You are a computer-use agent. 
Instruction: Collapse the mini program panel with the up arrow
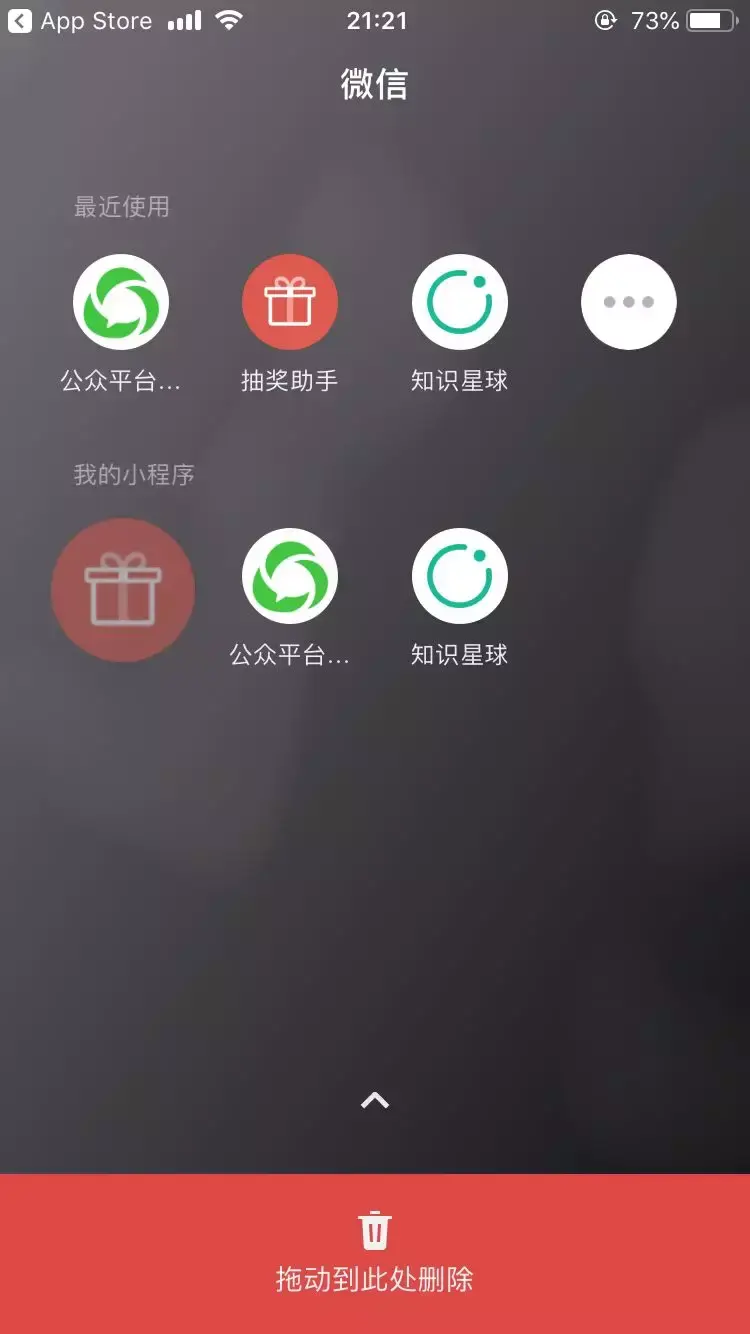[375, 1101]
